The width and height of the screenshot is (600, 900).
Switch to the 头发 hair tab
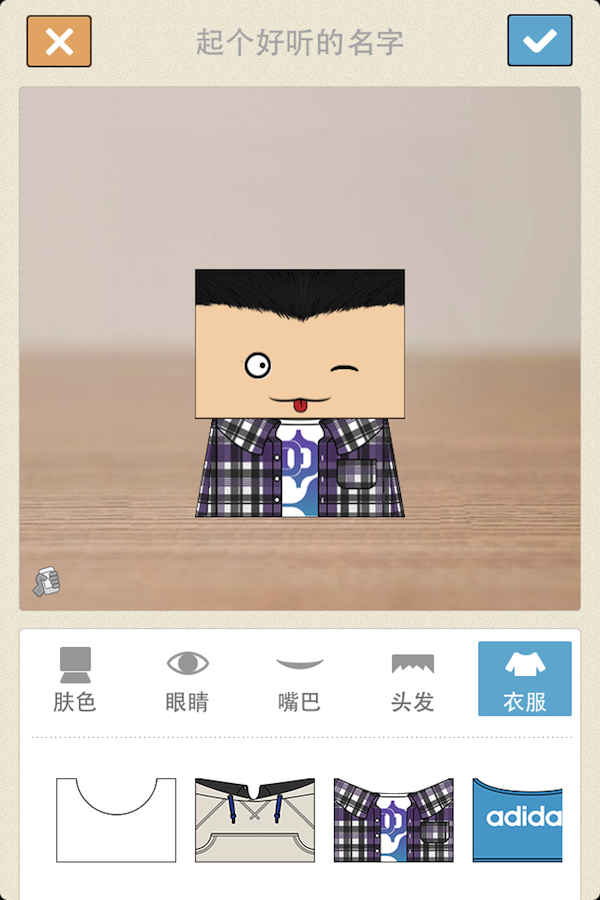pos(412,679)
